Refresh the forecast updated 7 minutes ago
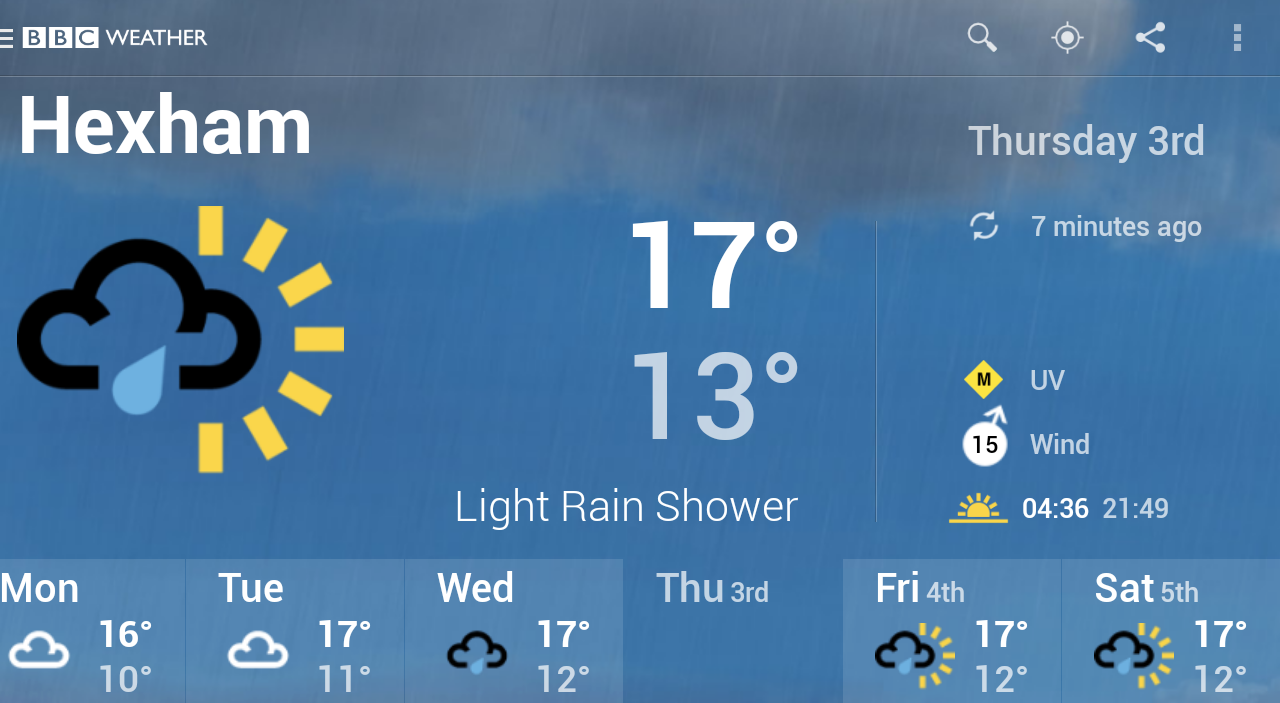The width and height of the screenshot is (1280, 703). tap(984, 226)
